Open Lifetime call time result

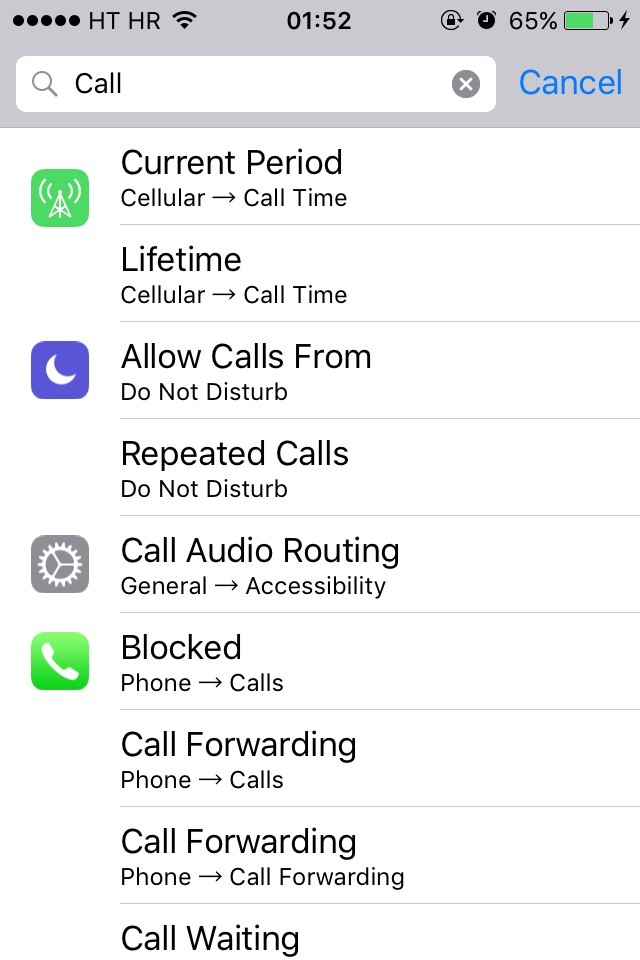330,274
